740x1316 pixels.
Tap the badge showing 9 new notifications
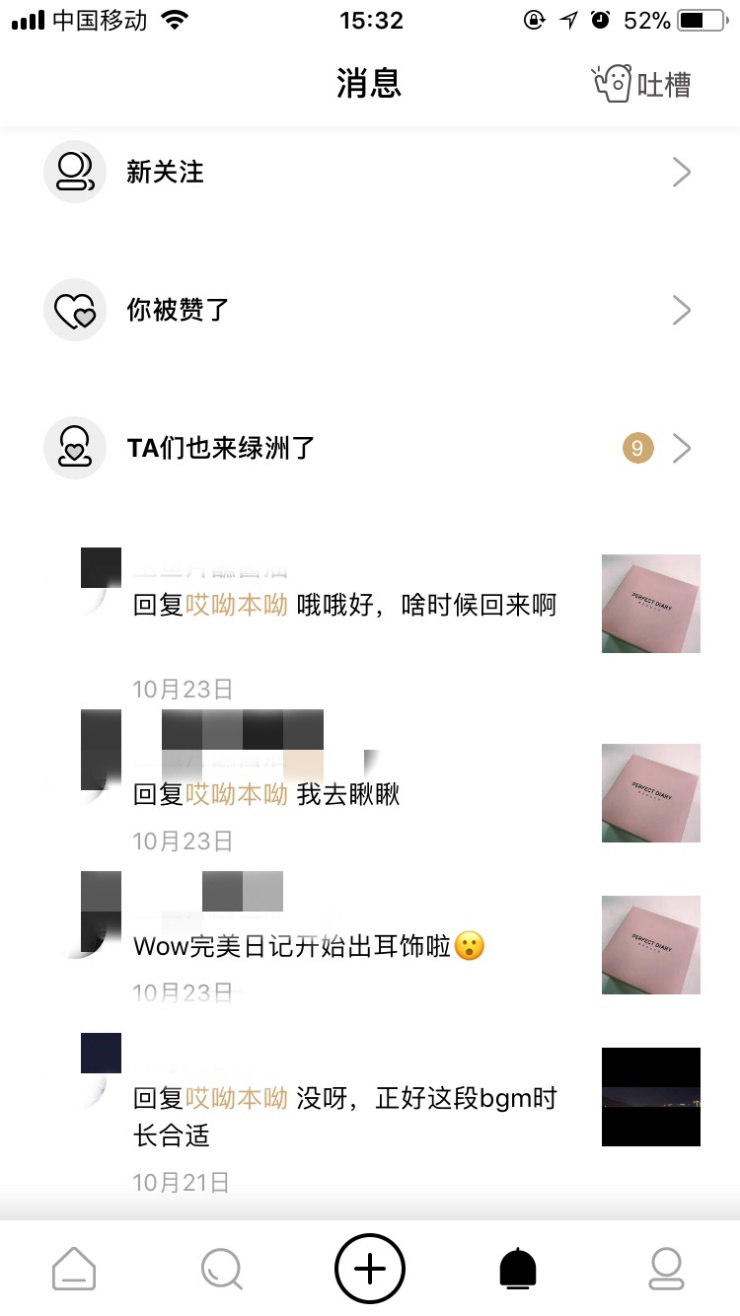coord(640,449)
